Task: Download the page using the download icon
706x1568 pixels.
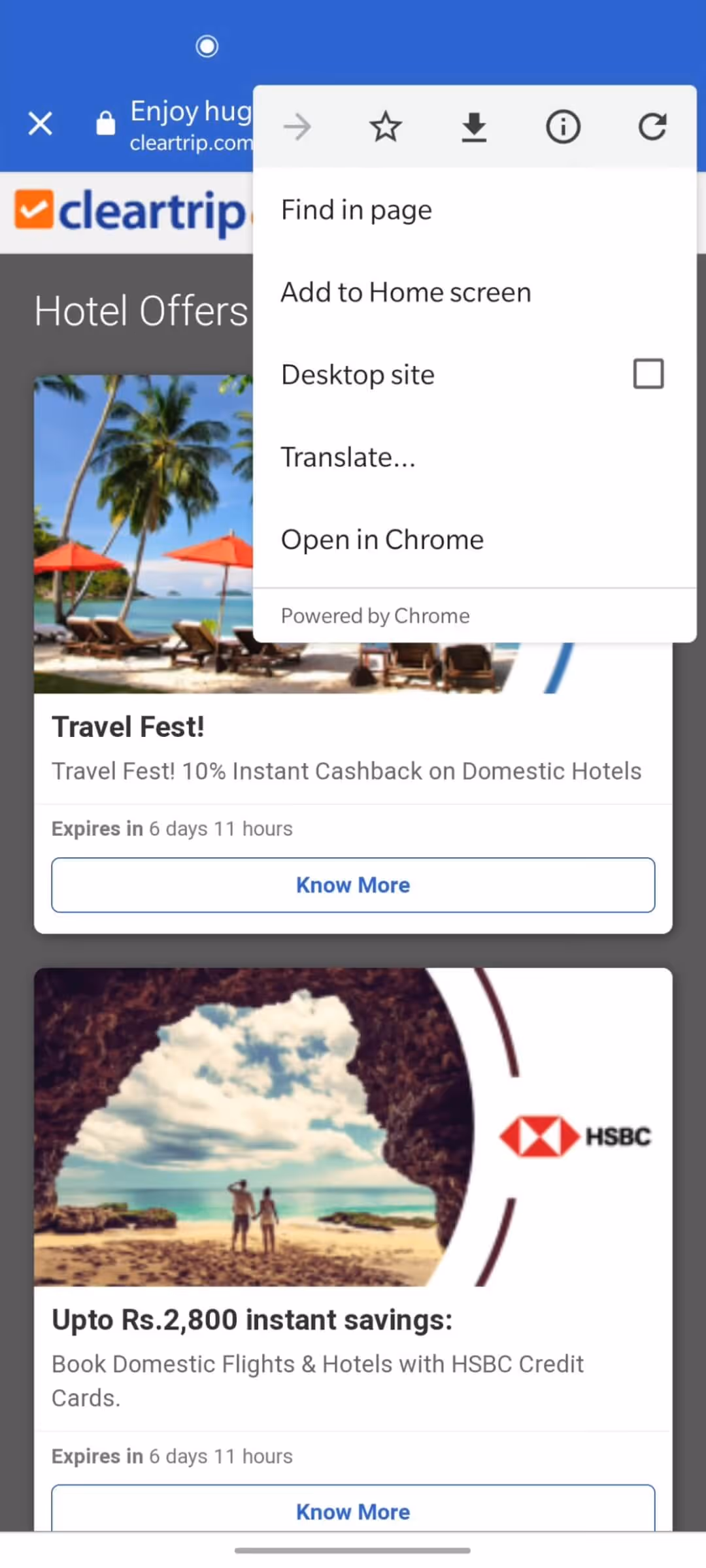Action: click(x=474, y=127)
